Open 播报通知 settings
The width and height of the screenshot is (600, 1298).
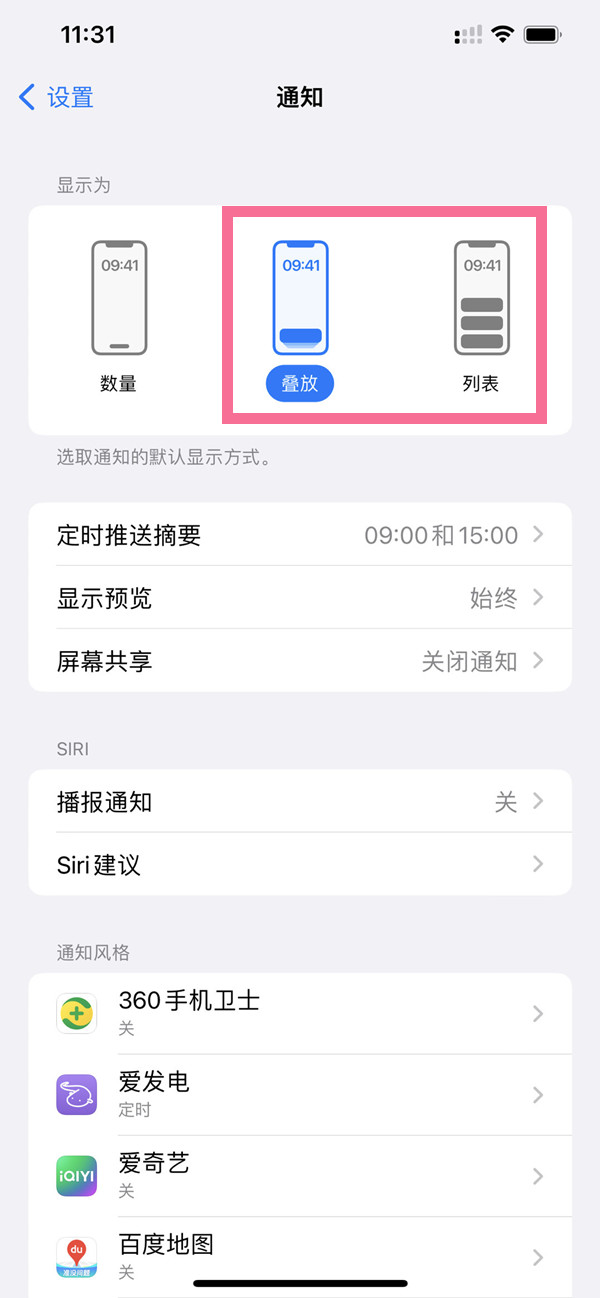pyautogui.click(x=300, y=802)
